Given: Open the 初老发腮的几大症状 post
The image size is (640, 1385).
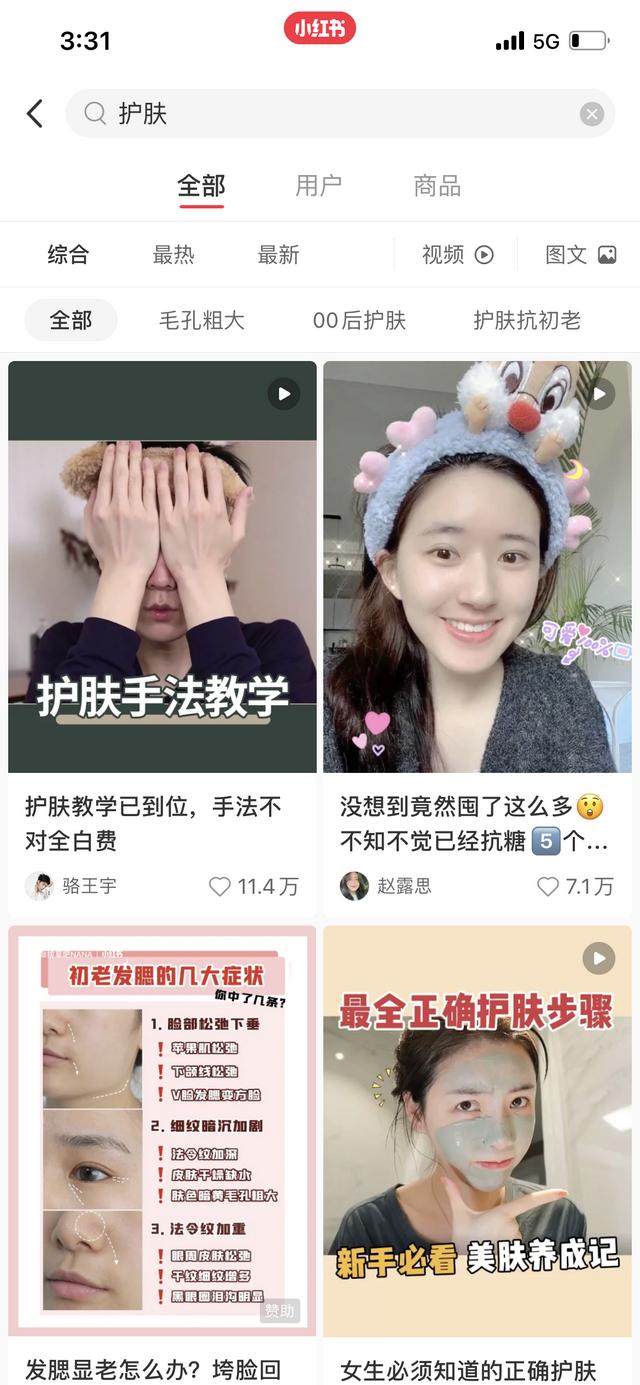Looking at the screenshot, I should point(162,1130).
